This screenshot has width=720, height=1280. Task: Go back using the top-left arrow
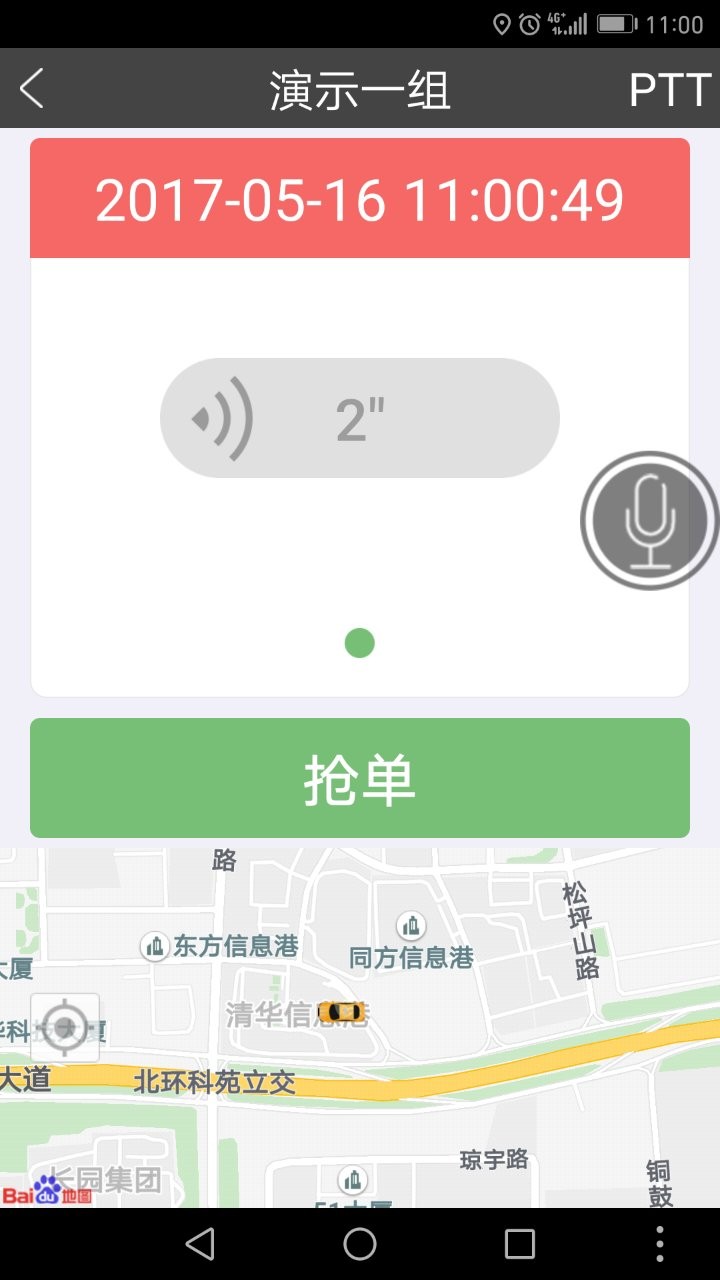coord(32,89)
